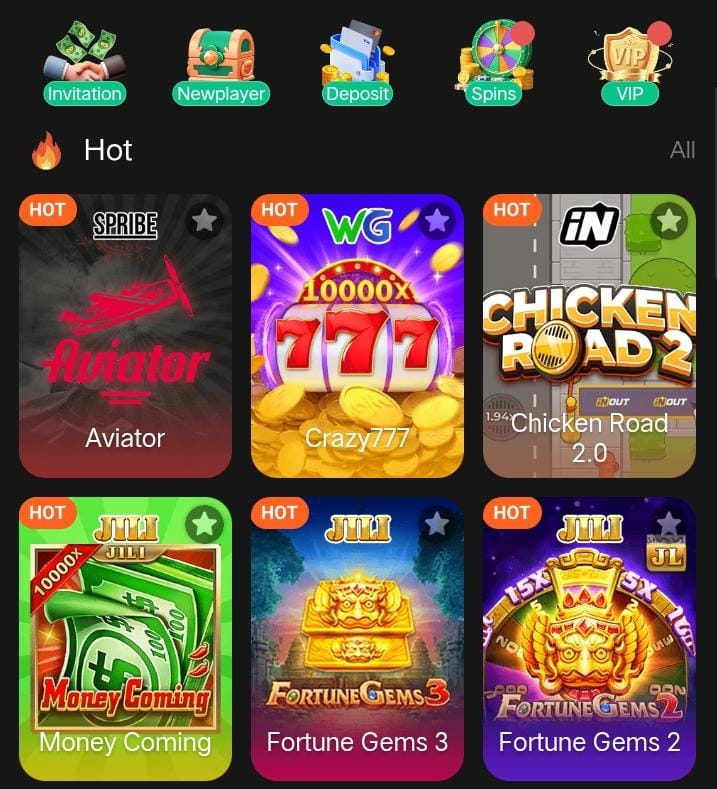717x789 pixels.
Task: Open the Crazy777 game
Action: pyautogui.click(x=357, y=340)
